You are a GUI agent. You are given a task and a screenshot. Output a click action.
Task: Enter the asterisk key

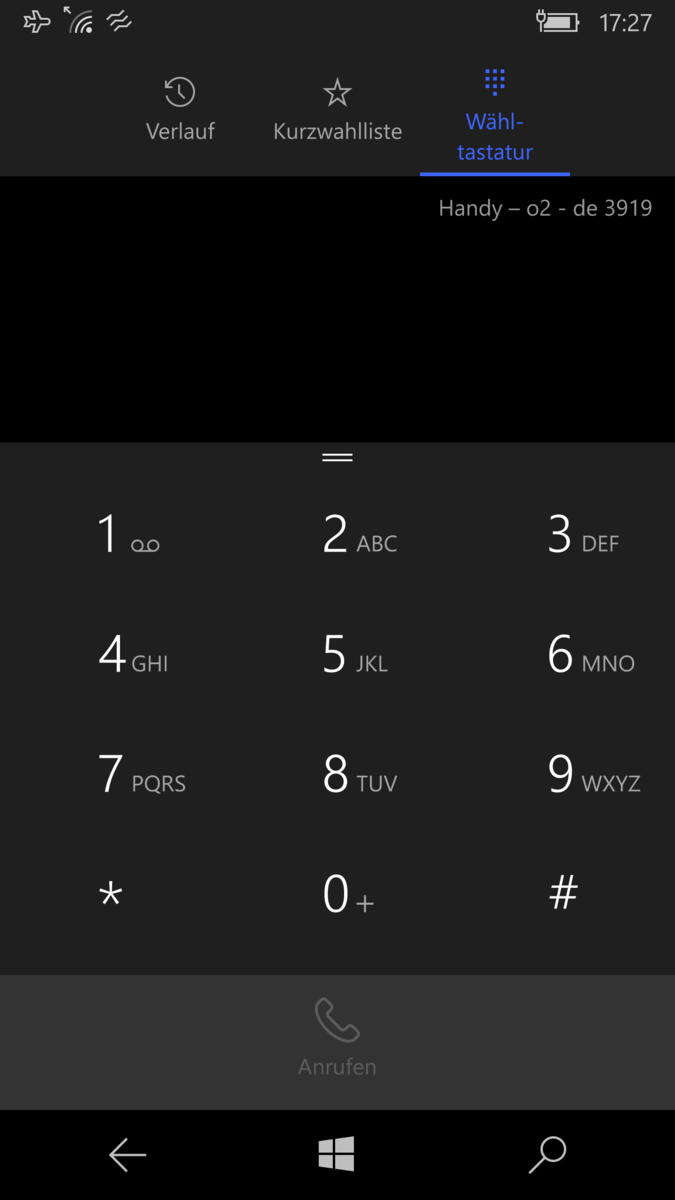coord(111,893)
